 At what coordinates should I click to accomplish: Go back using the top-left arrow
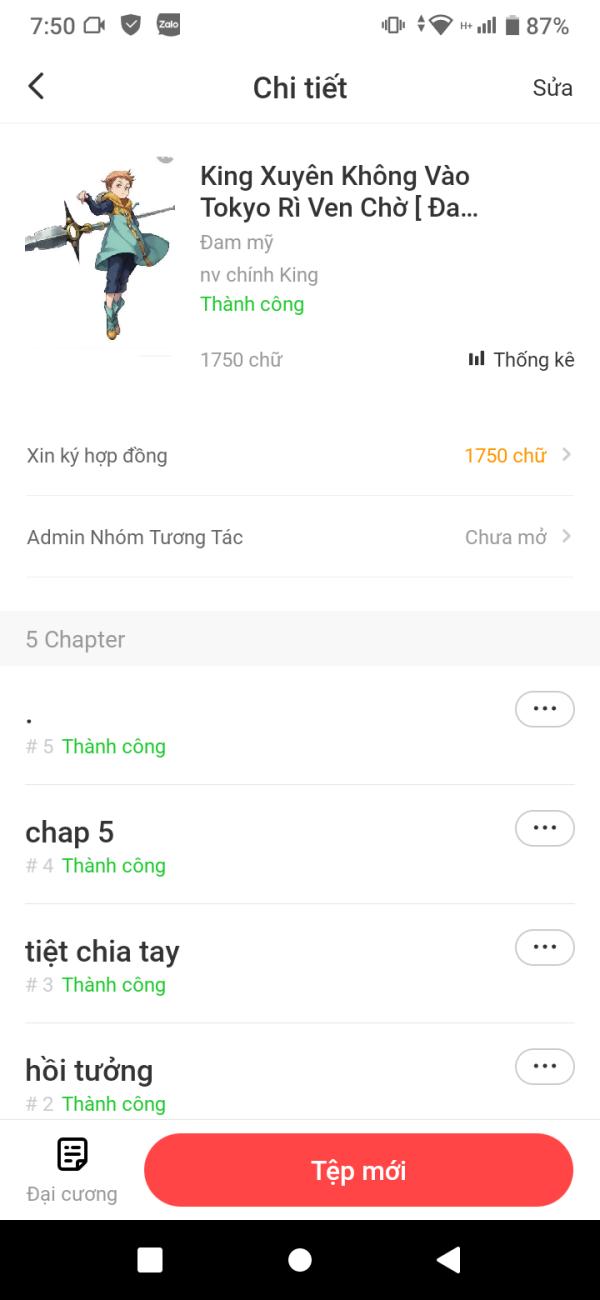point(36,87)
